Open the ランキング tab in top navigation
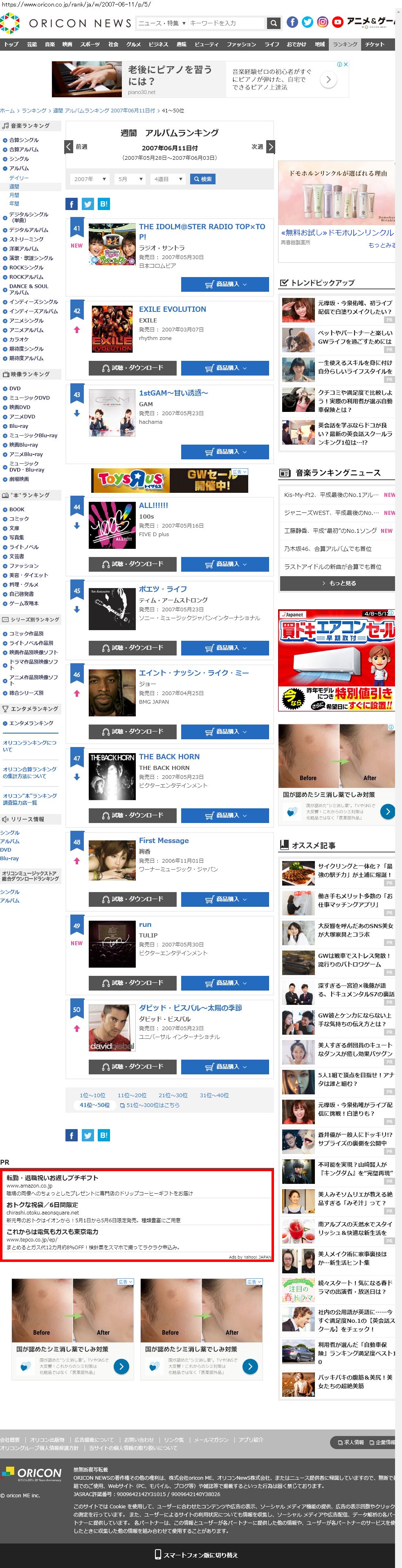The image size is (402, 1568). [x=345, y=45]
